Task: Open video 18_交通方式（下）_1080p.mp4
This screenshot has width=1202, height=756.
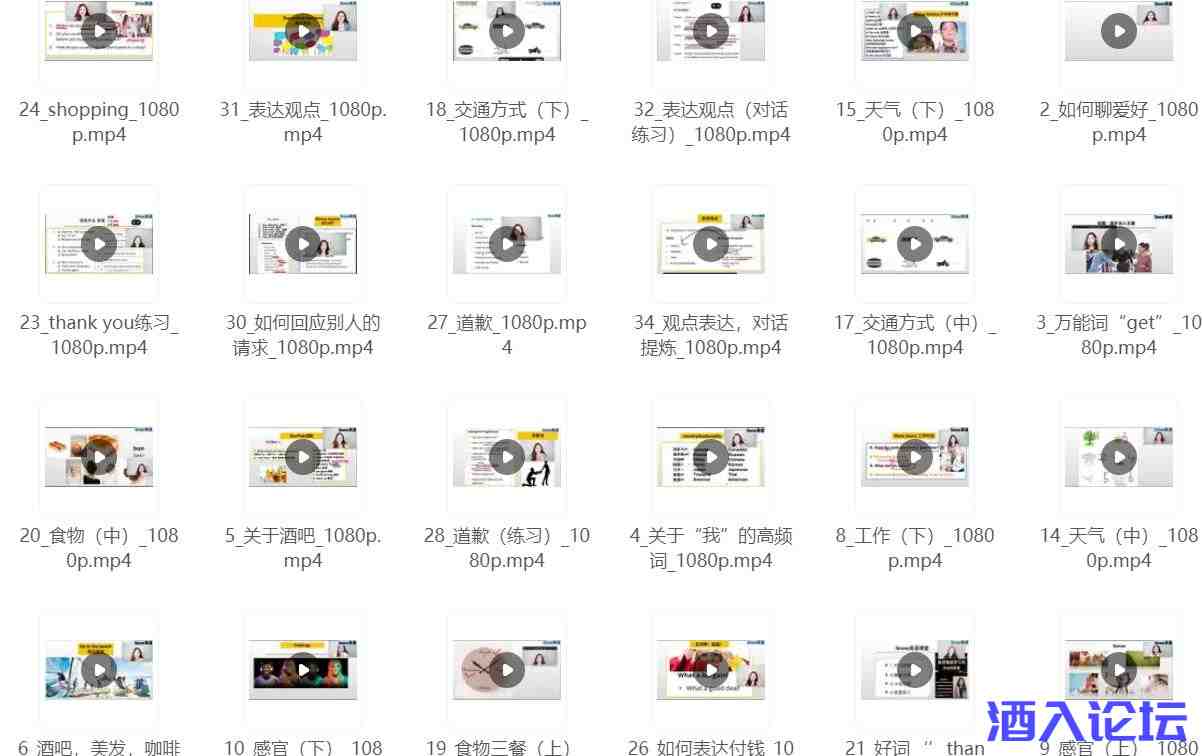Action: 507,31
